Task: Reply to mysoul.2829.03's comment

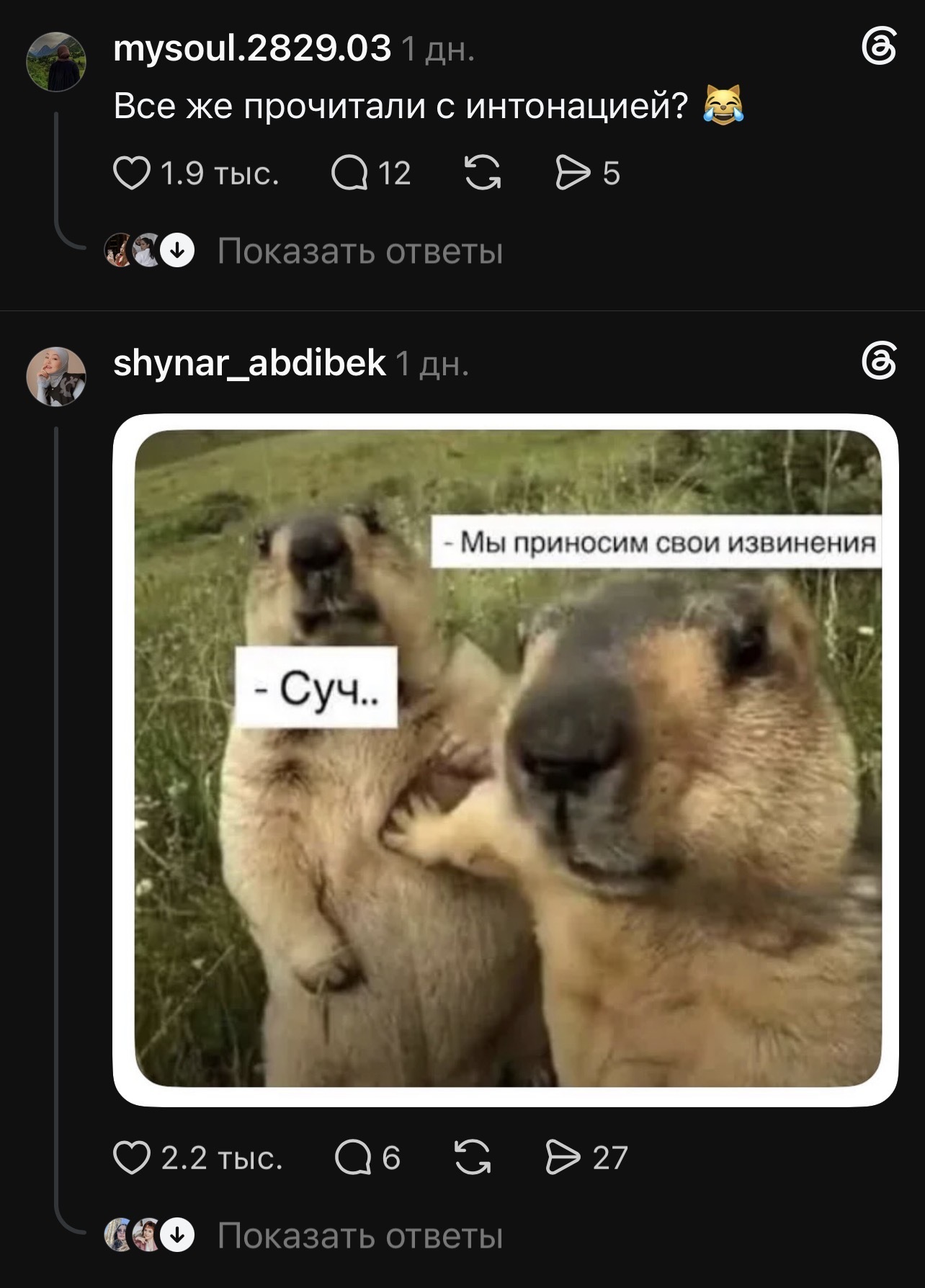Action: click(x=349, y=174)
